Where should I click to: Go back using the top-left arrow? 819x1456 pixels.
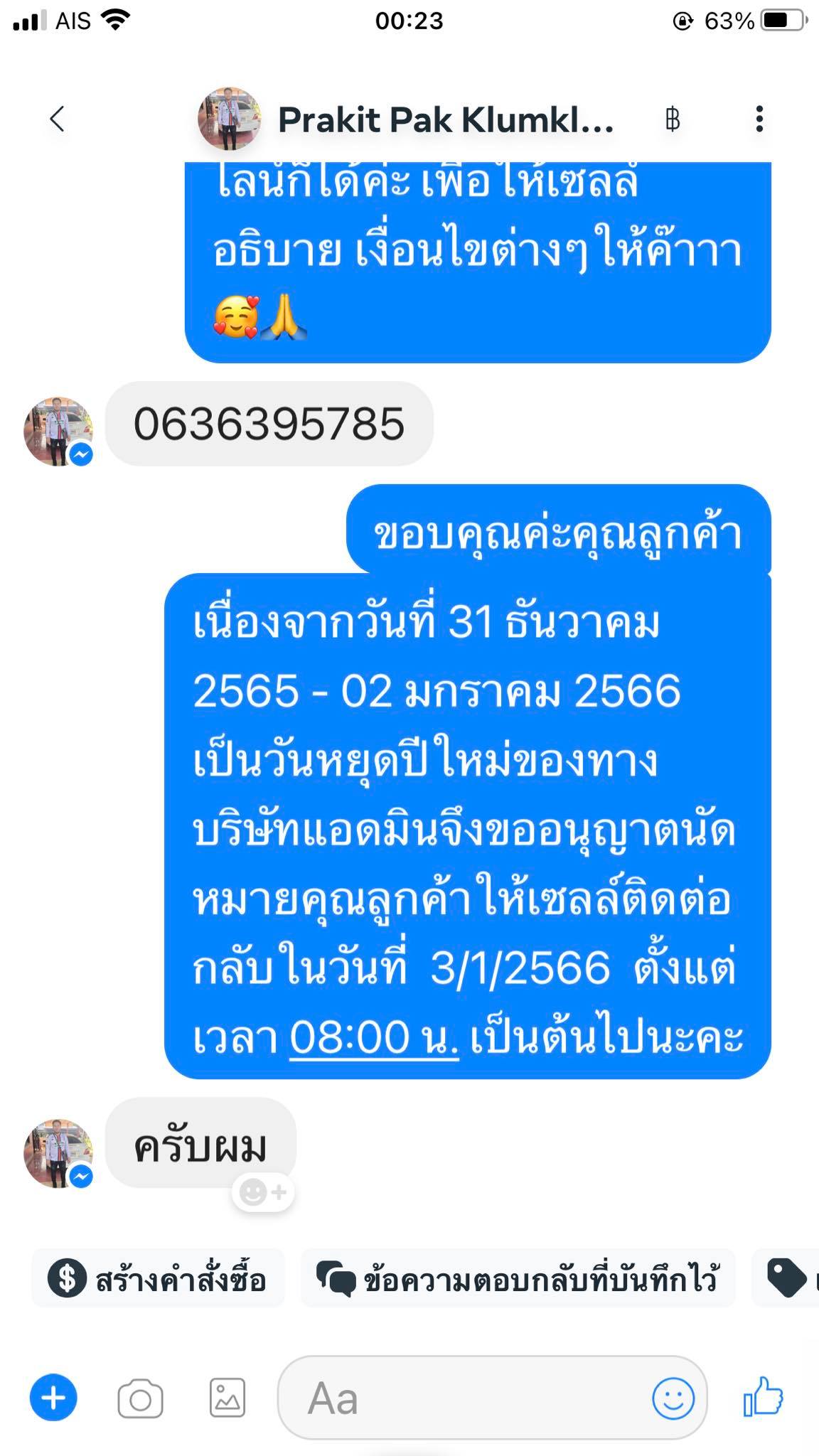[57, 119]
